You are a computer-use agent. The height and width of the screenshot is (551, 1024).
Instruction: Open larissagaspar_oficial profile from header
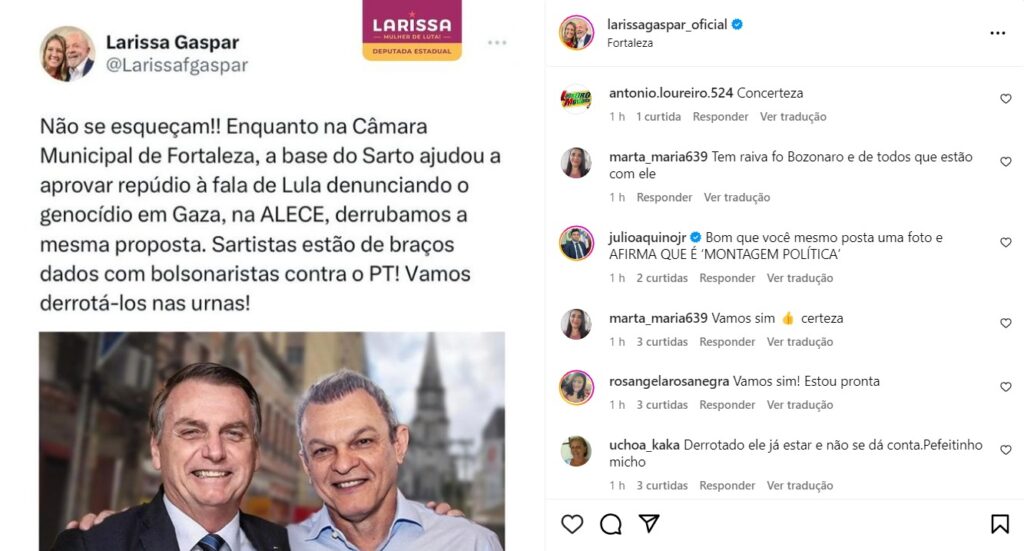[667, 24]
